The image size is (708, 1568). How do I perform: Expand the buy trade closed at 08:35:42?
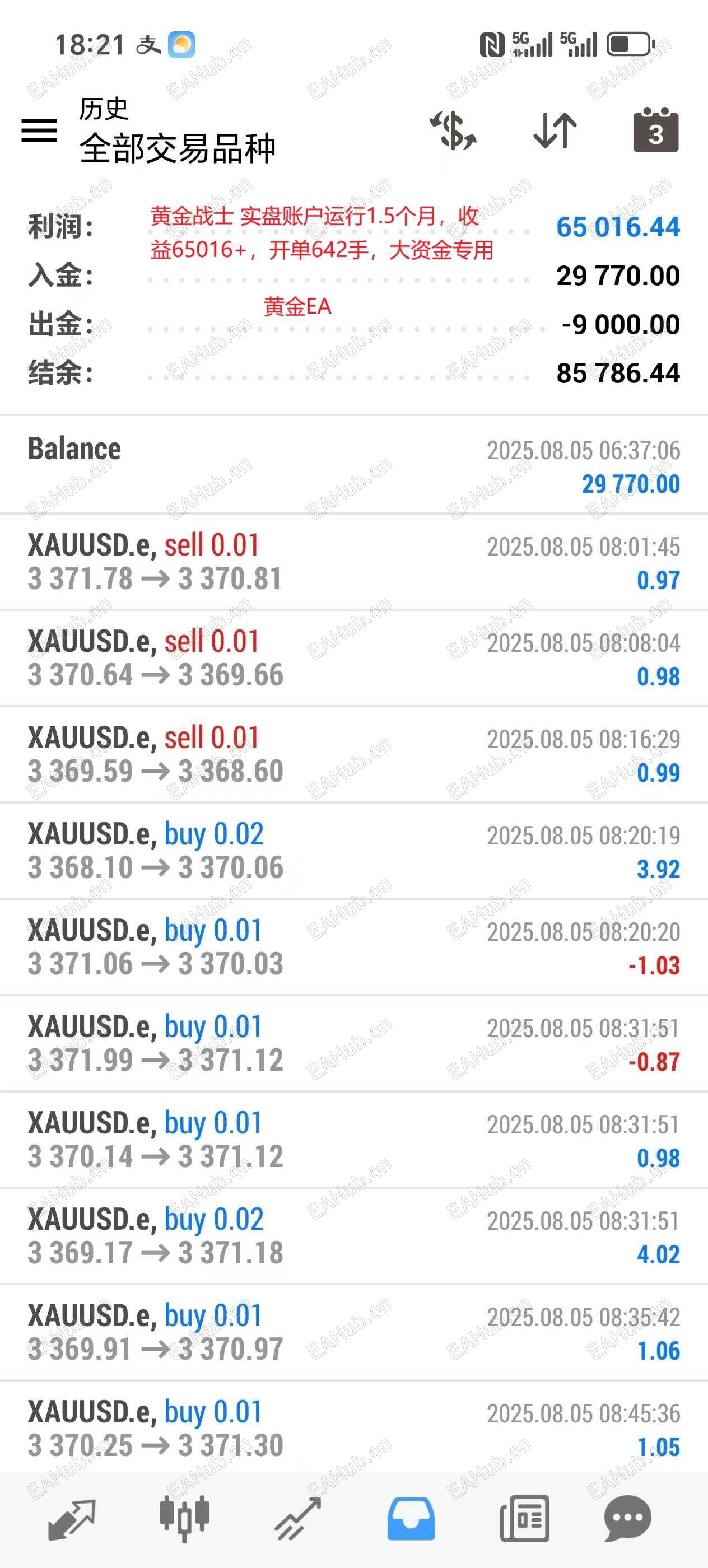pyautogui.click(x=353, y=1332)
